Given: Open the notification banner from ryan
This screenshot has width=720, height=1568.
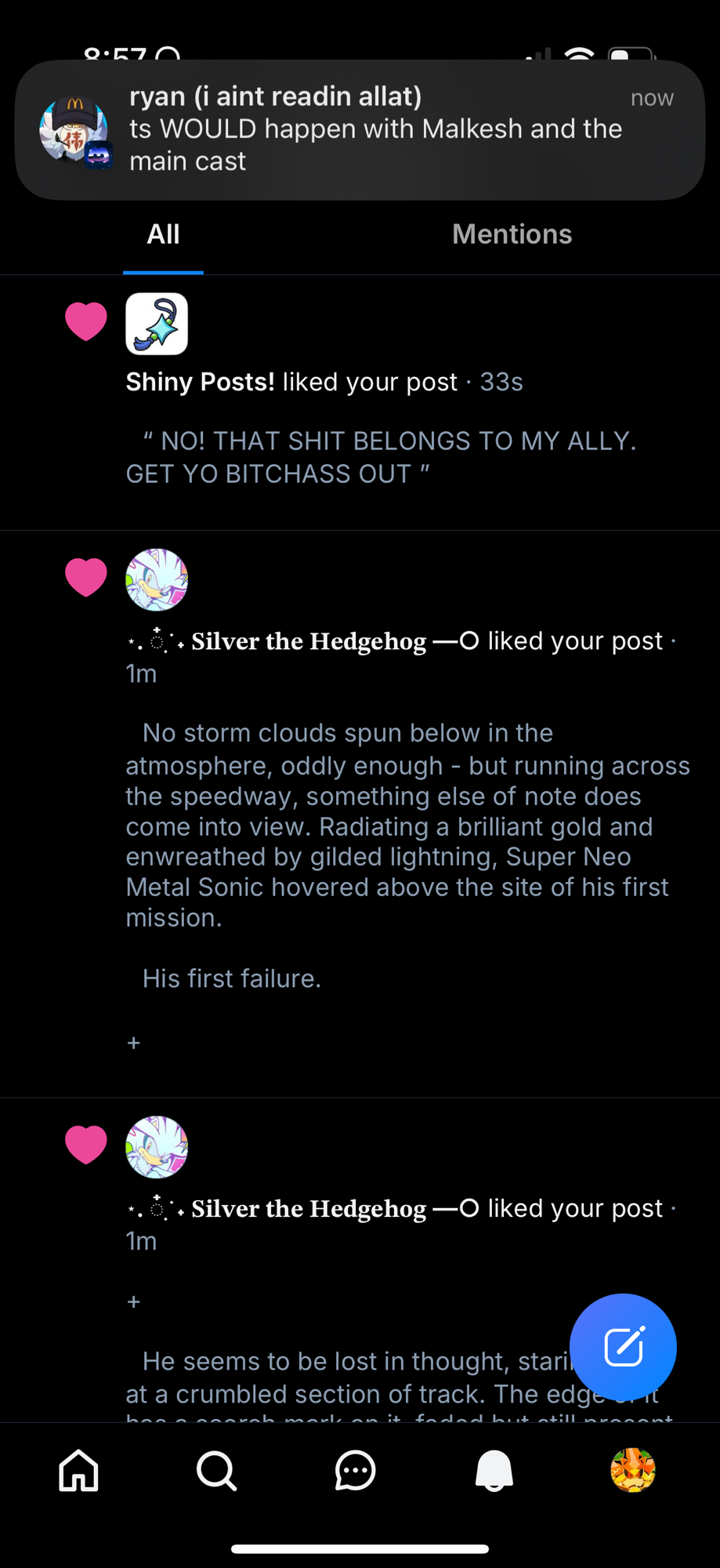Looking at the screenshot, I should pos(360,129).
